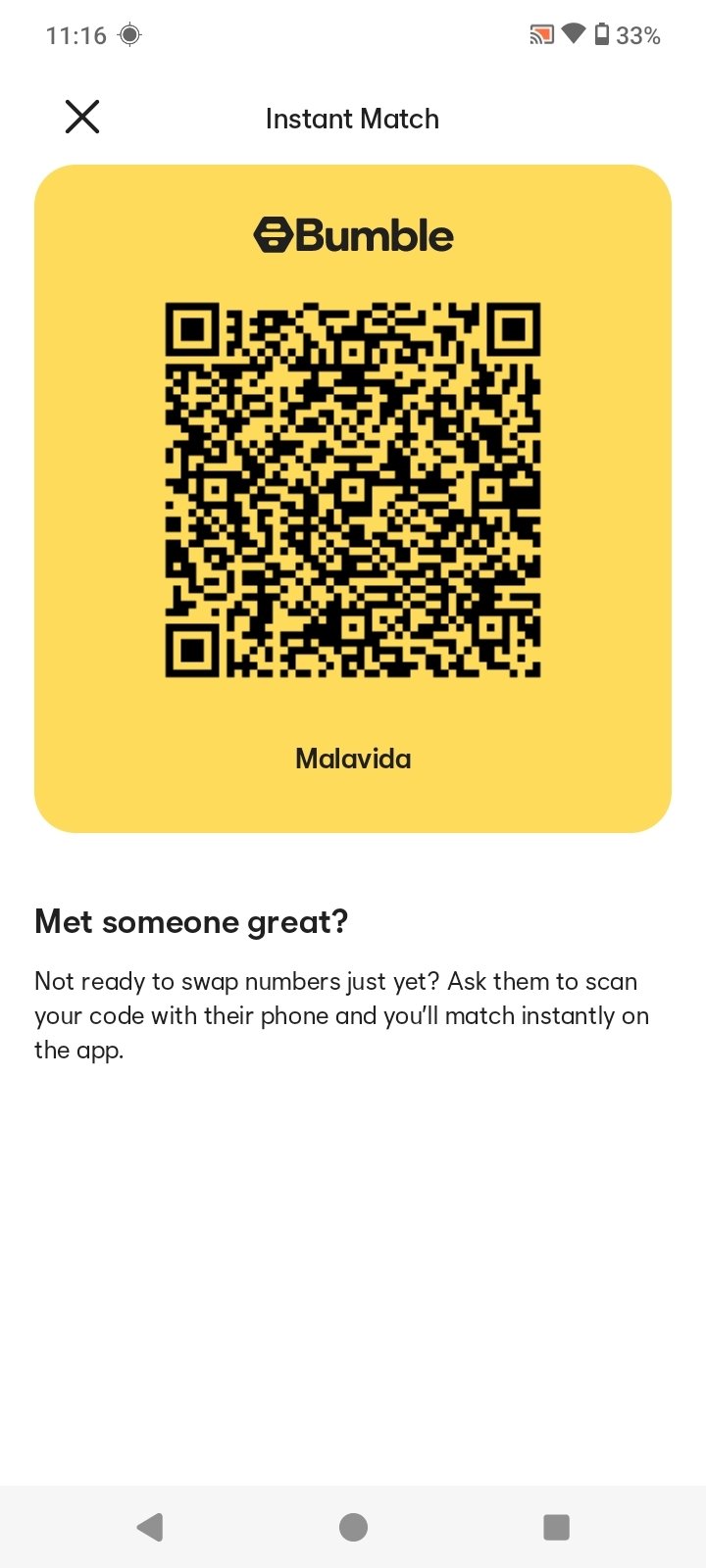The width and height of the screenshot is (706, 1568).
Task: Tap the screen cast icon in status bar
Action: [x=540, y=34]
